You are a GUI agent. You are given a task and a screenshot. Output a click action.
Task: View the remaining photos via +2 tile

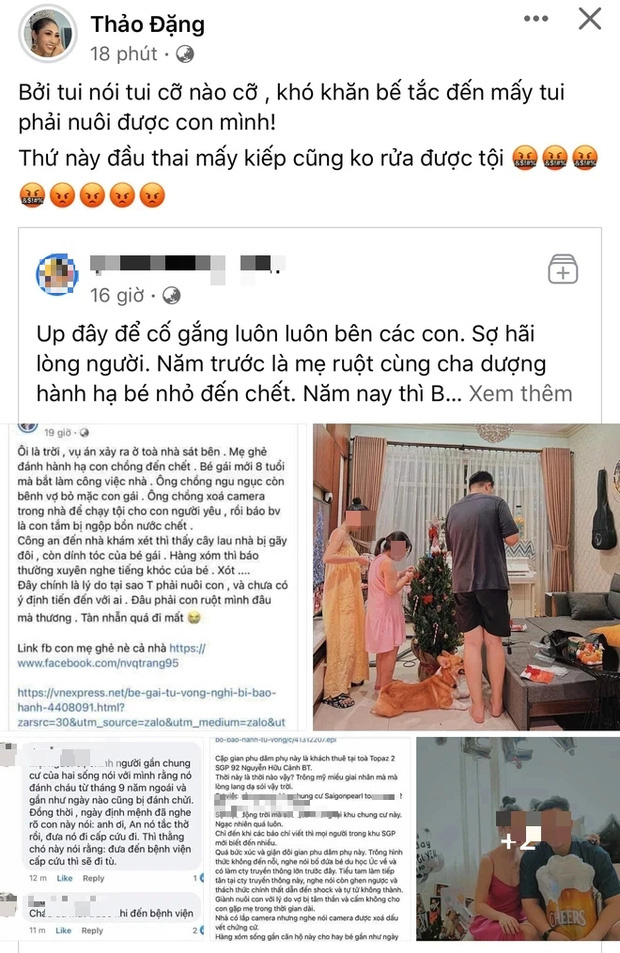[x=517, y=840]
